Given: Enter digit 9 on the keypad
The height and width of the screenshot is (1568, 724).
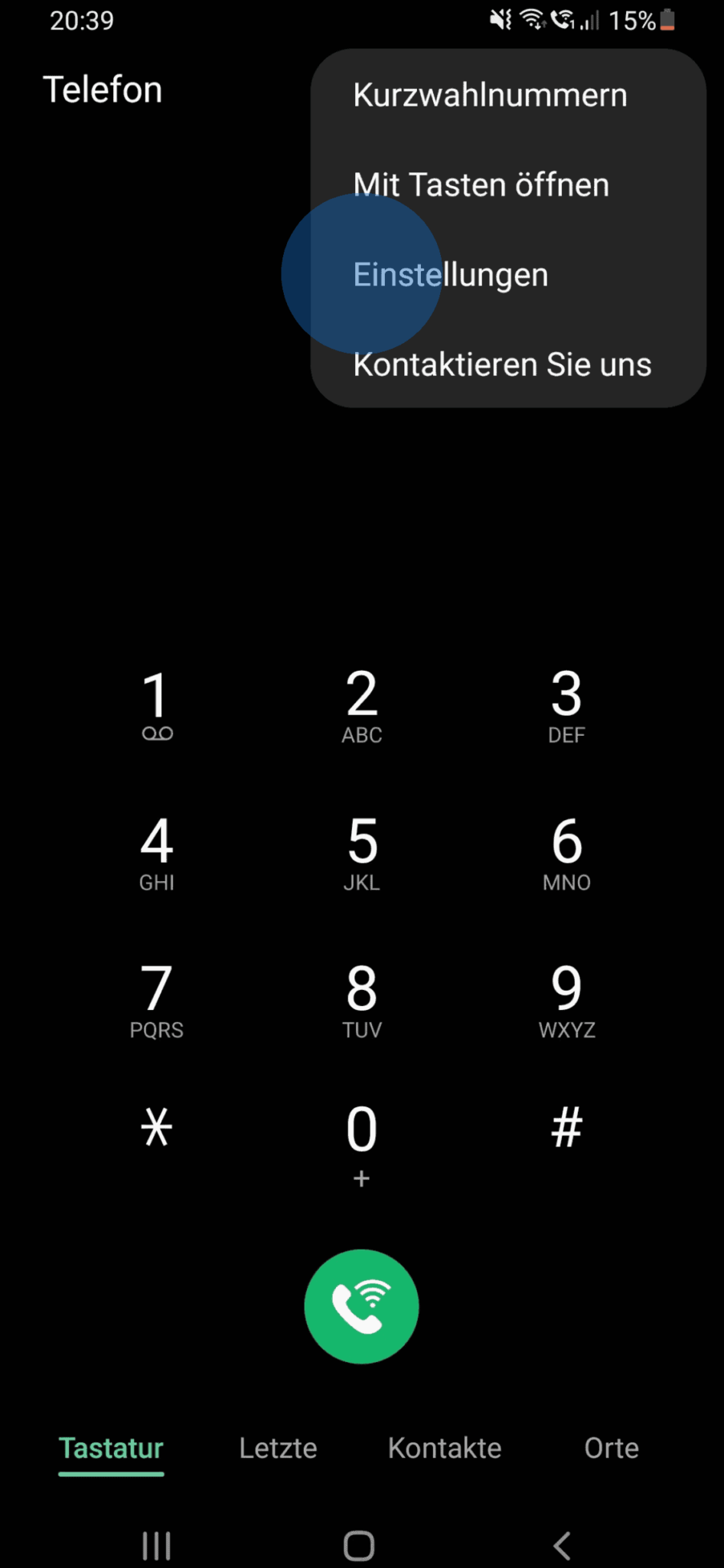Looking at the screenshot, I should (x=566, y=998).
